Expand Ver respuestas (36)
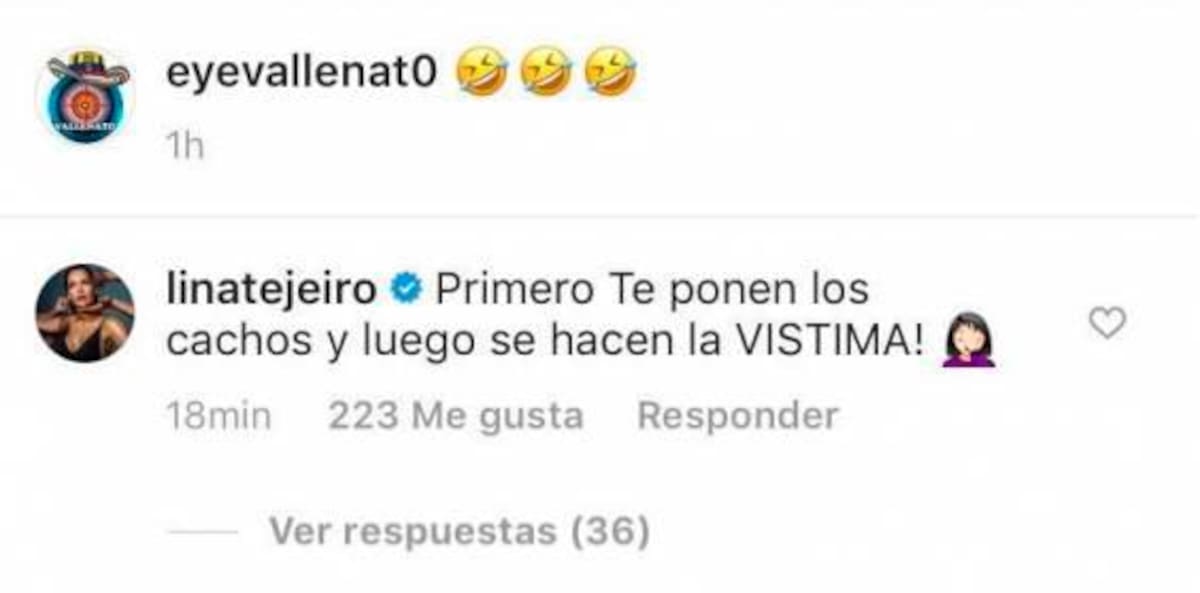This screenshot has height=593, width=1200. 459,531
